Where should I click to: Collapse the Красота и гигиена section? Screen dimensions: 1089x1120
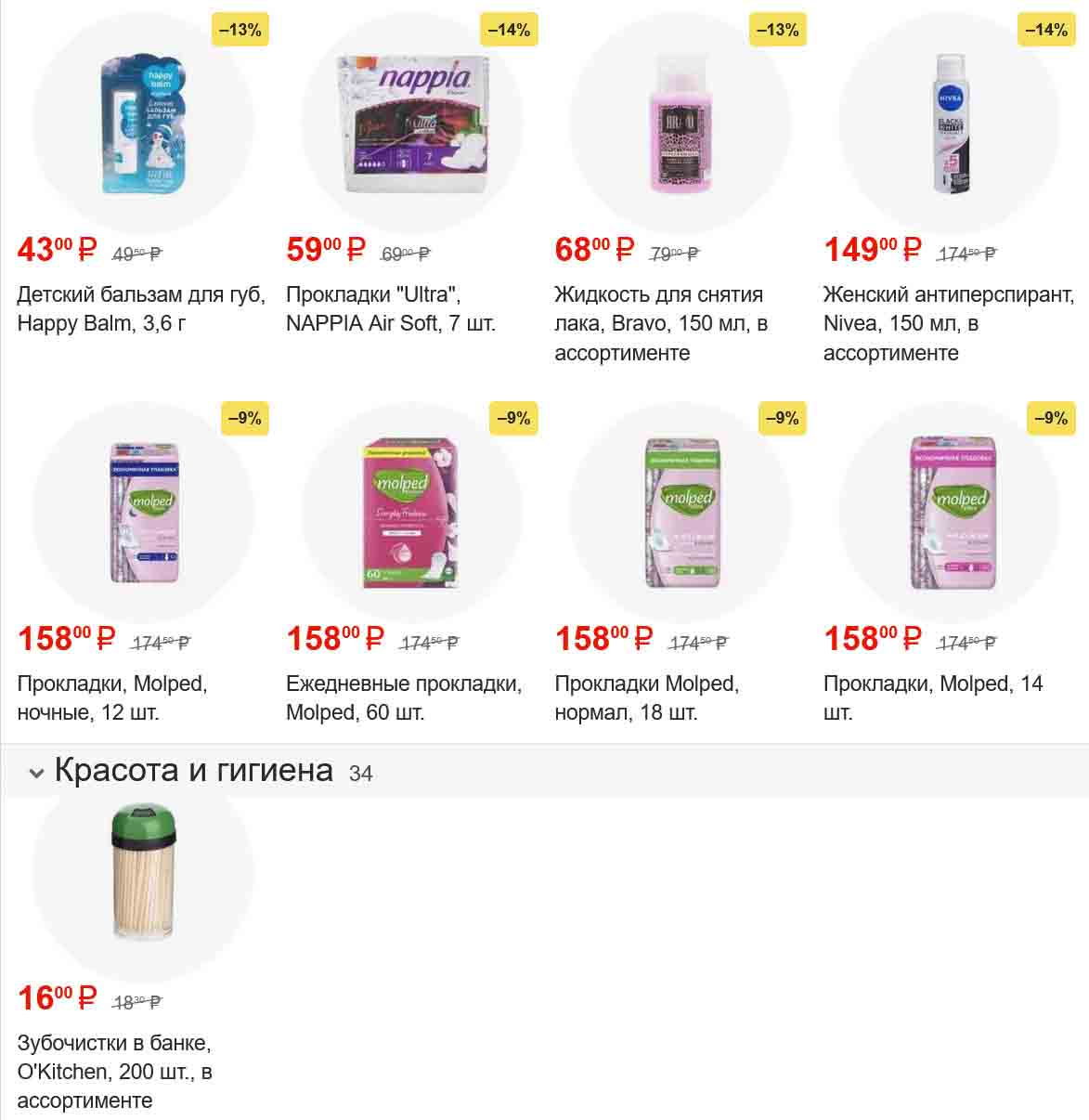(37, 772)
